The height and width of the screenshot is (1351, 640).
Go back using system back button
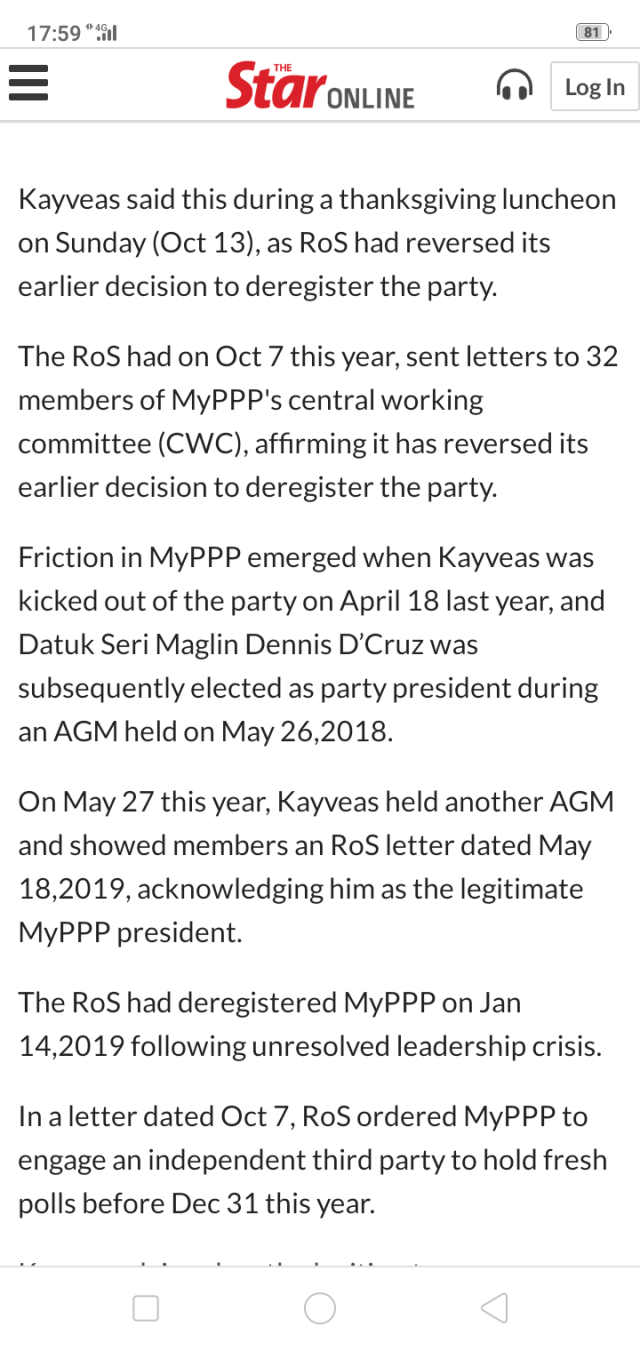click(494, 1308)
